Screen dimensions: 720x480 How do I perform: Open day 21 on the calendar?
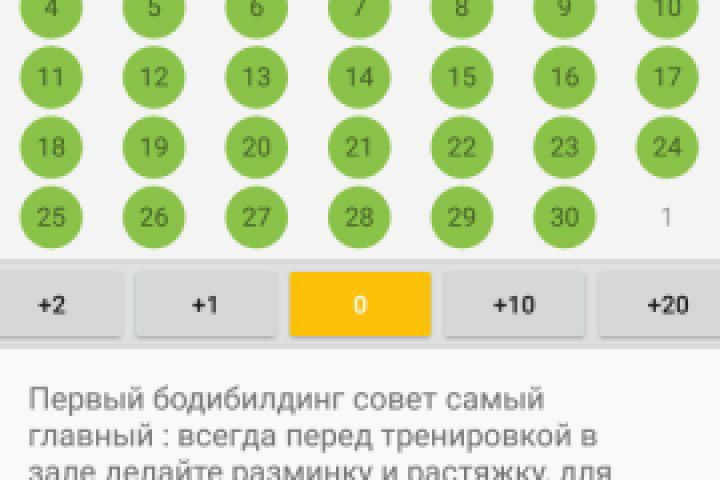pos(358,147)
